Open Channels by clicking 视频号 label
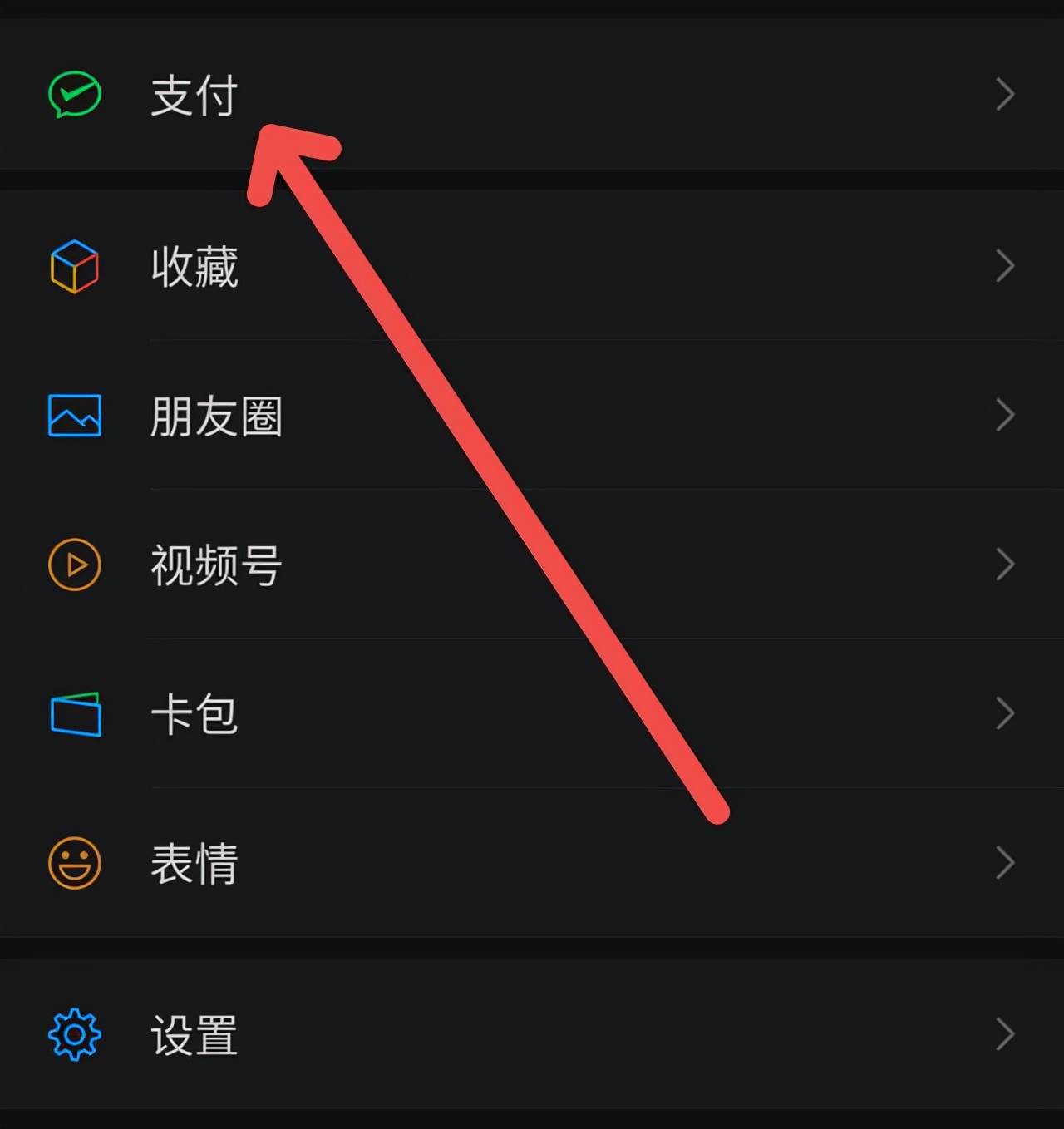The height and width of the screenshot is (1129, 1064). click(215, 565)
